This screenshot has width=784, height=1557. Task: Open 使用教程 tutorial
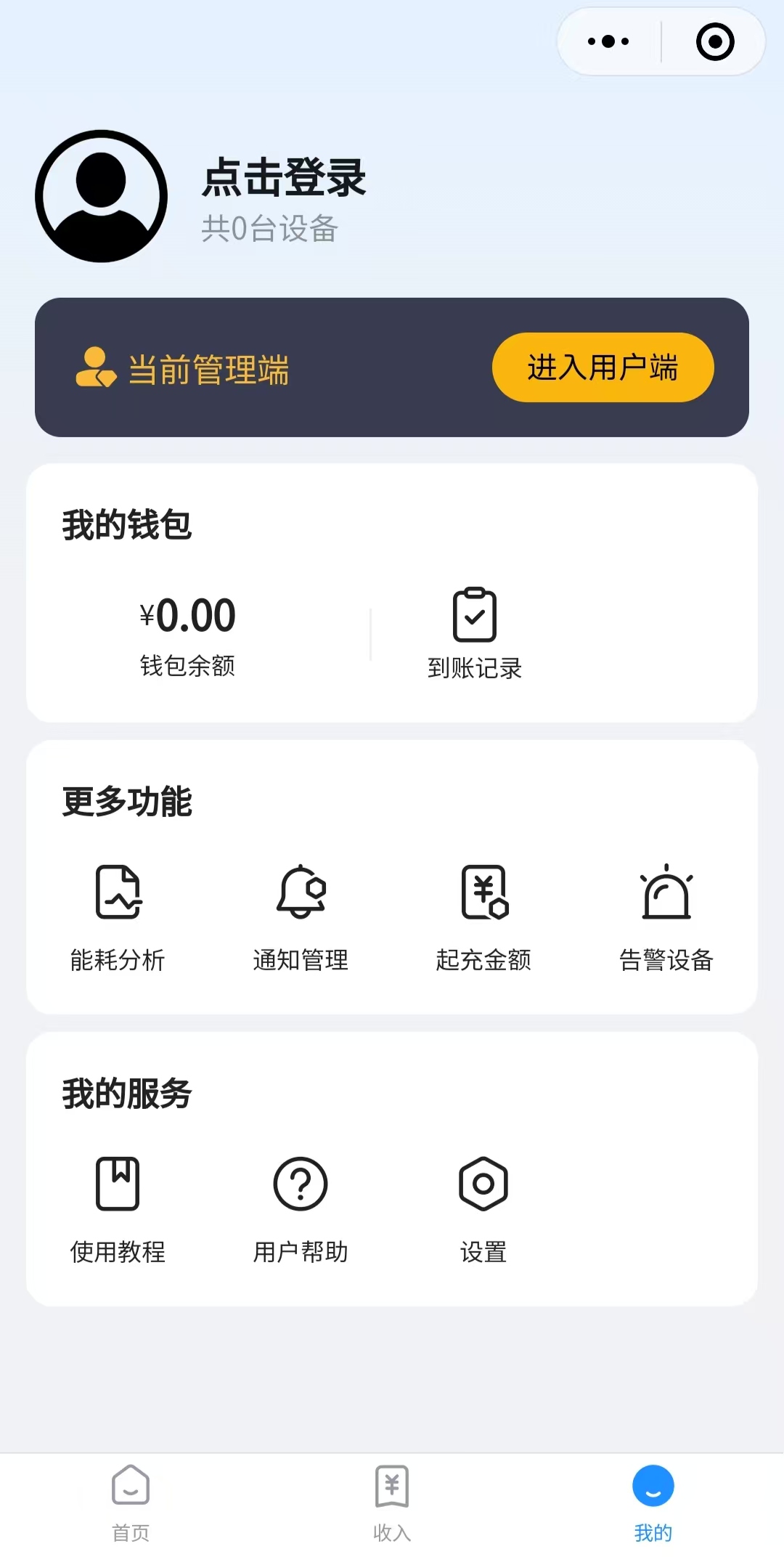[118, 1209]
